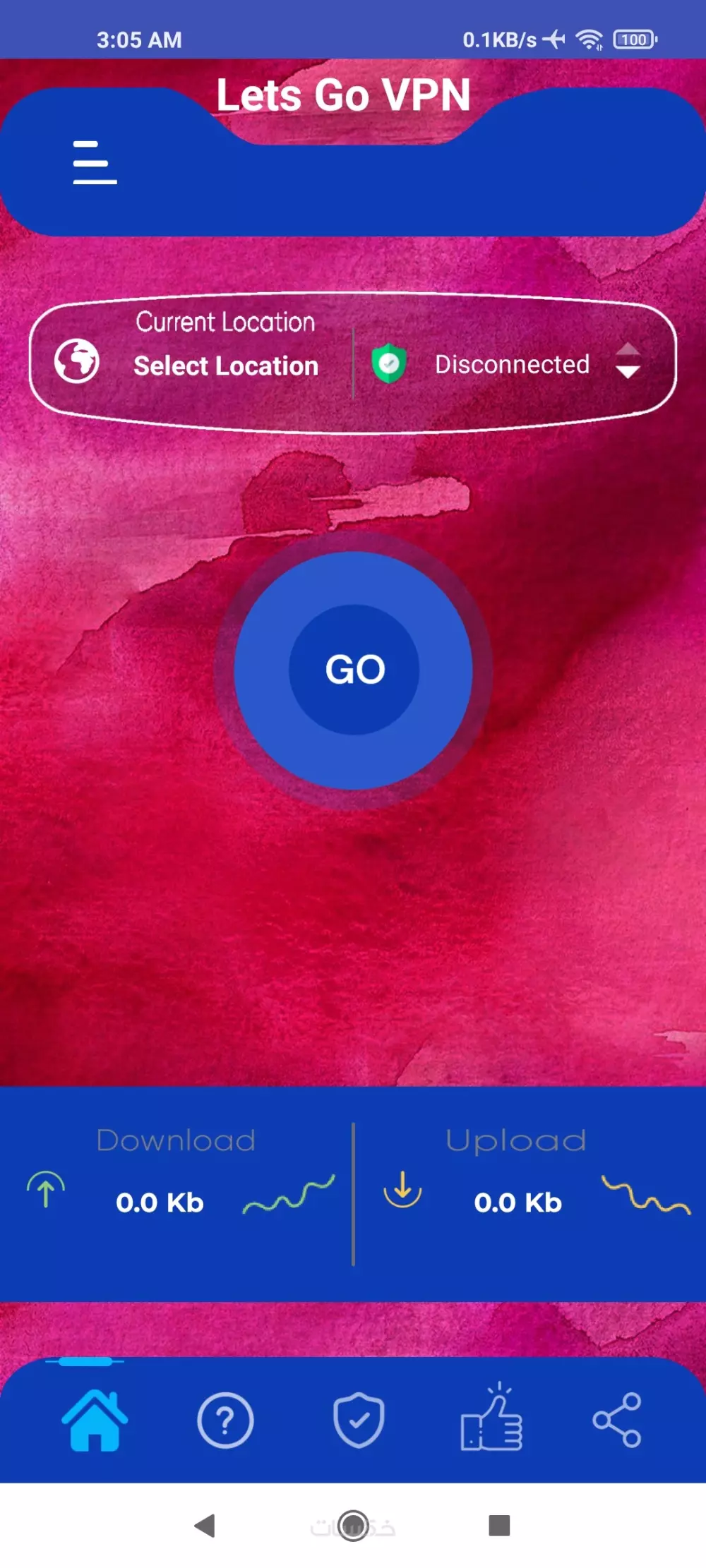
Task: Switch to the Home tab
Action: click(x=94, y=1421)
